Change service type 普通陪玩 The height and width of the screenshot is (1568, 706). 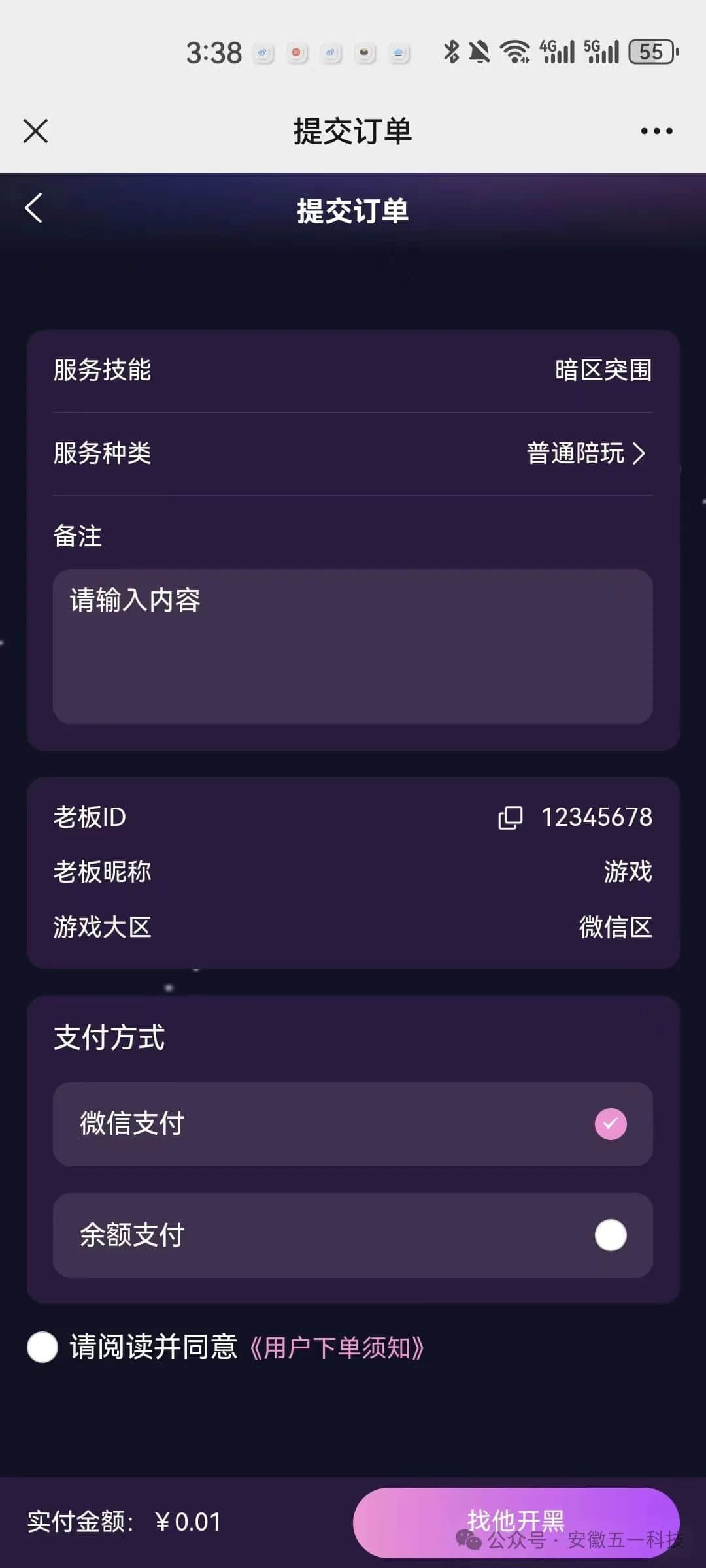(x=586, y=453)
